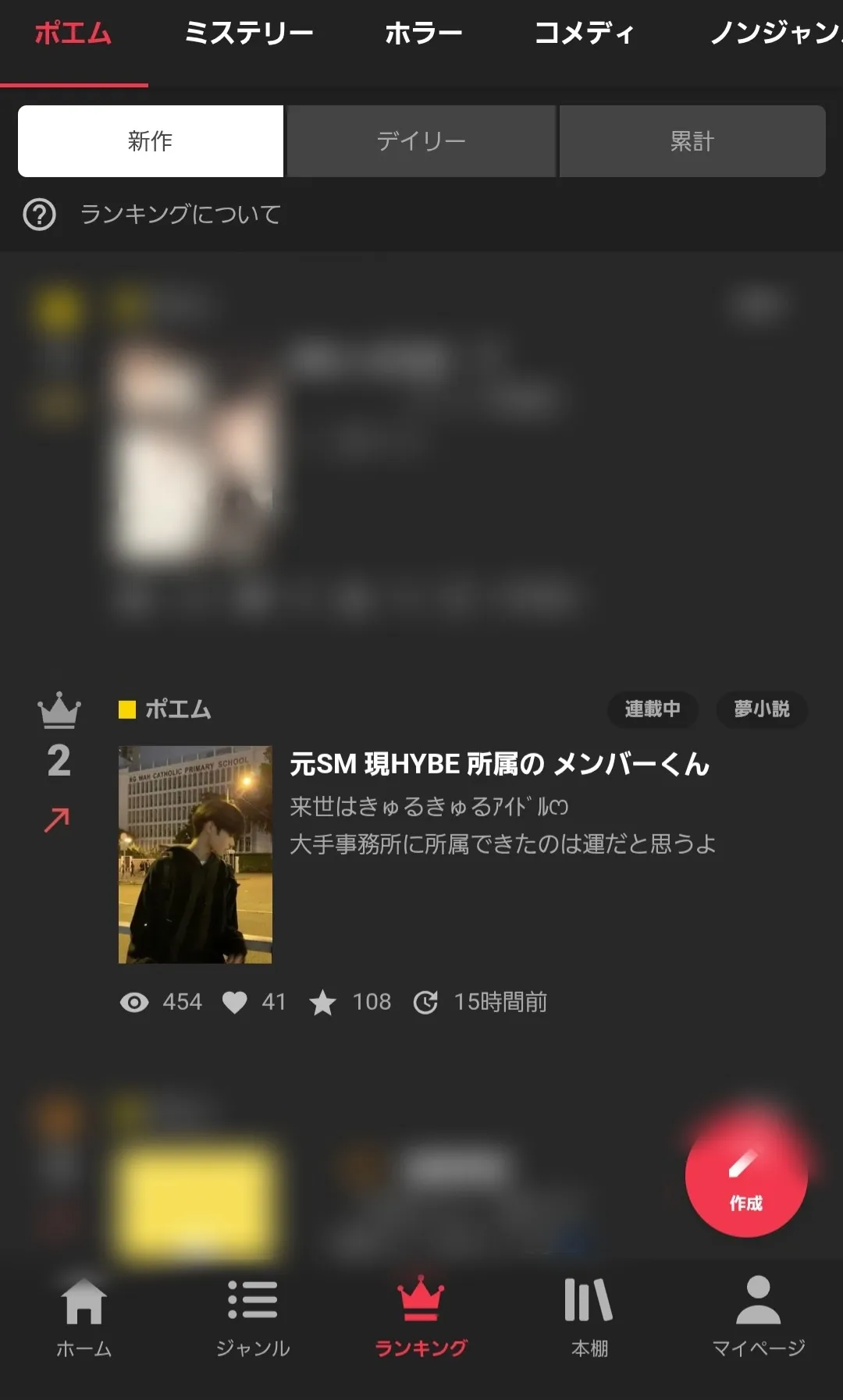The width and height of the screenshot is (843, 1400).
Task: Create a new story with 作成 button
Action: pos(745,1176)
